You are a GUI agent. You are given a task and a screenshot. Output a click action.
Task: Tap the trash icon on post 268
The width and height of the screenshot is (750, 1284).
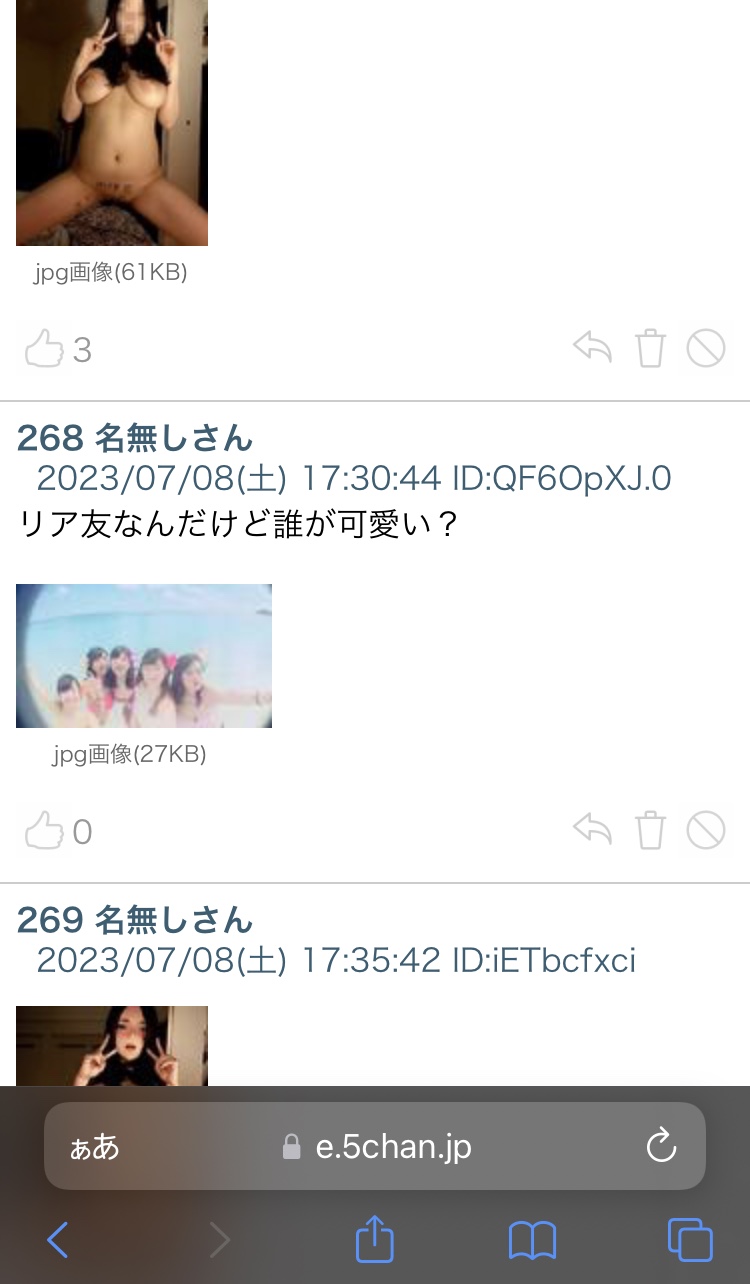pyautogui.click(x=650, y=831)
